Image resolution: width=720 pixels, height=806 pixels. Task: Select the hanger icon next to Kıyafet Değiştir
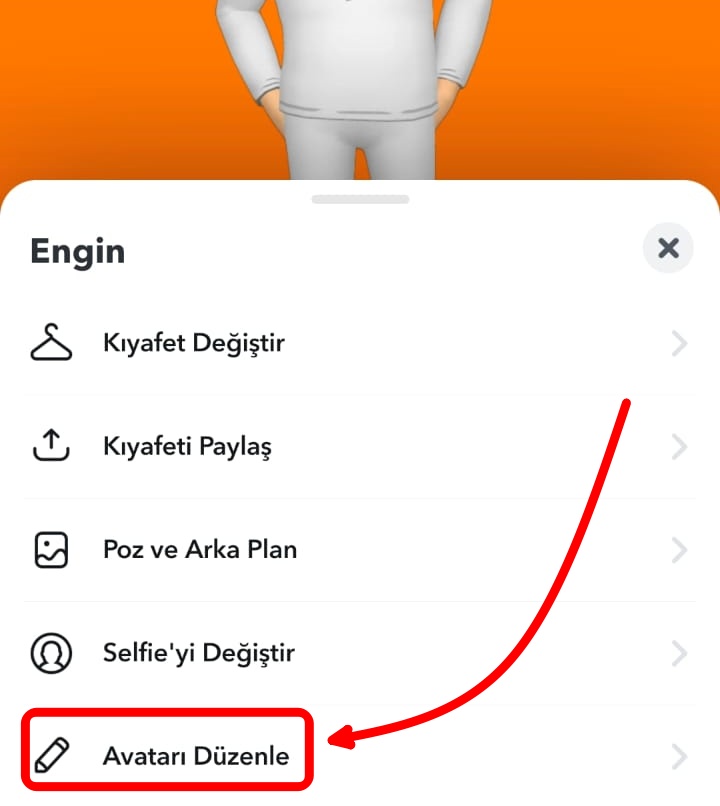click(x=51, y=342)
